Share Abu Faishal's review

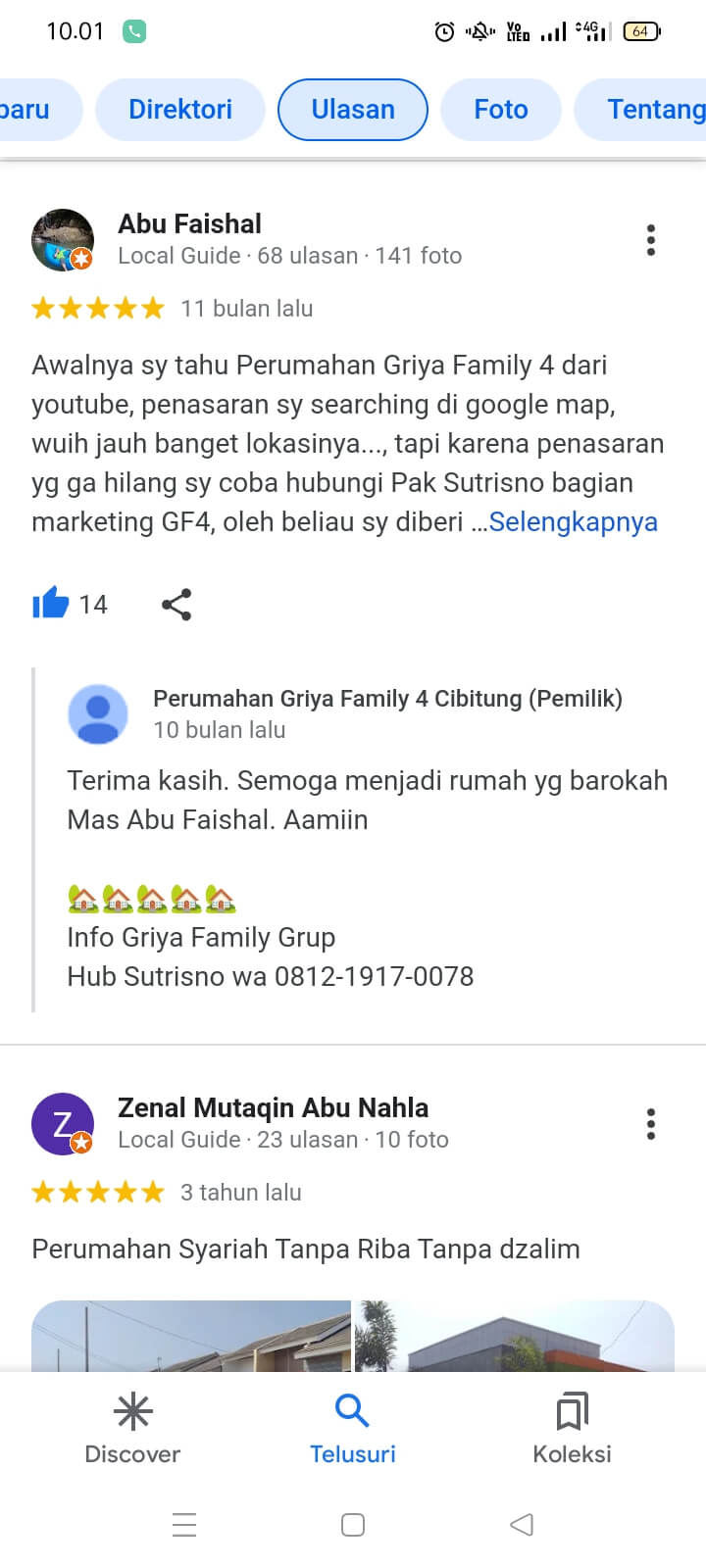pyautogui.click(x=176, y=605)
